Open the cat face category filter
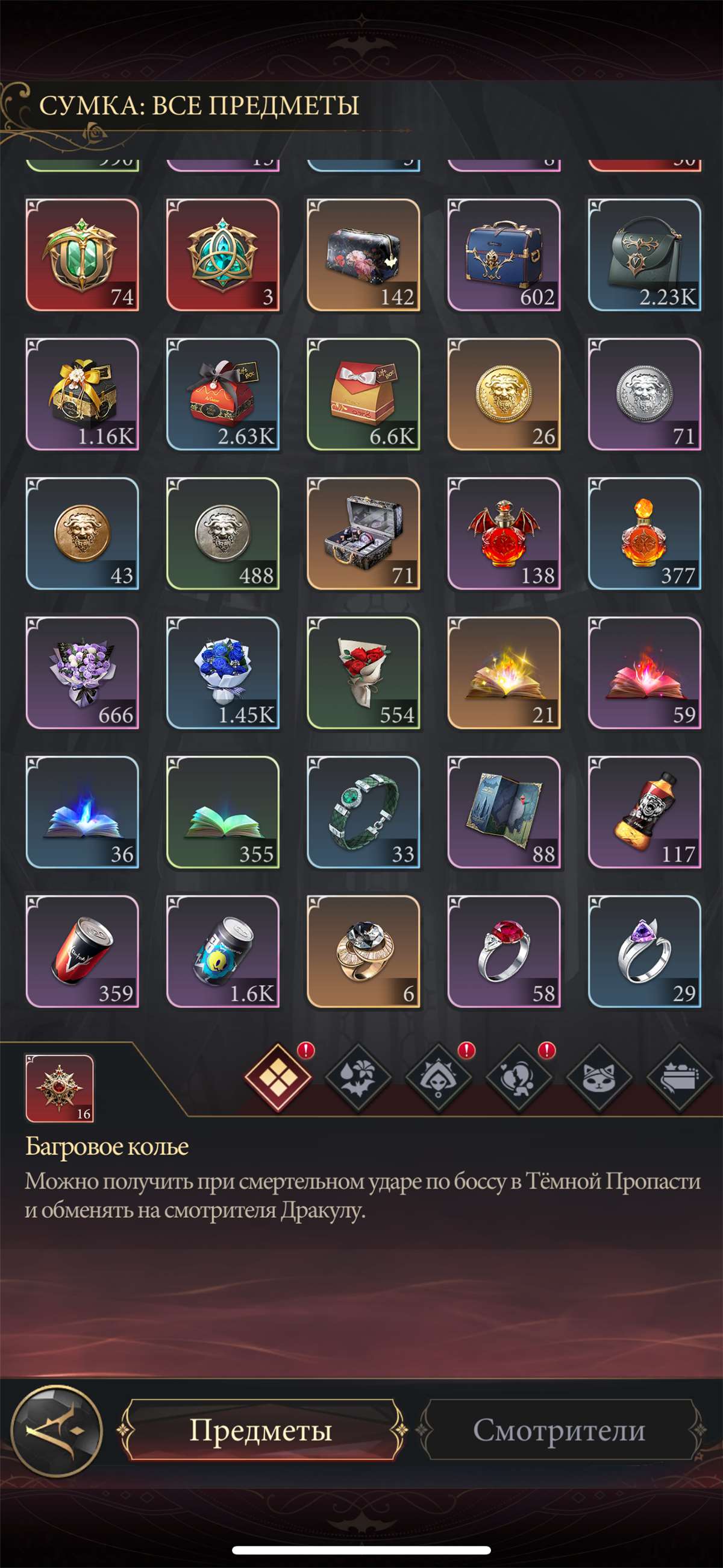This screenshot has width=723, height=1568. click(599, 1077)
